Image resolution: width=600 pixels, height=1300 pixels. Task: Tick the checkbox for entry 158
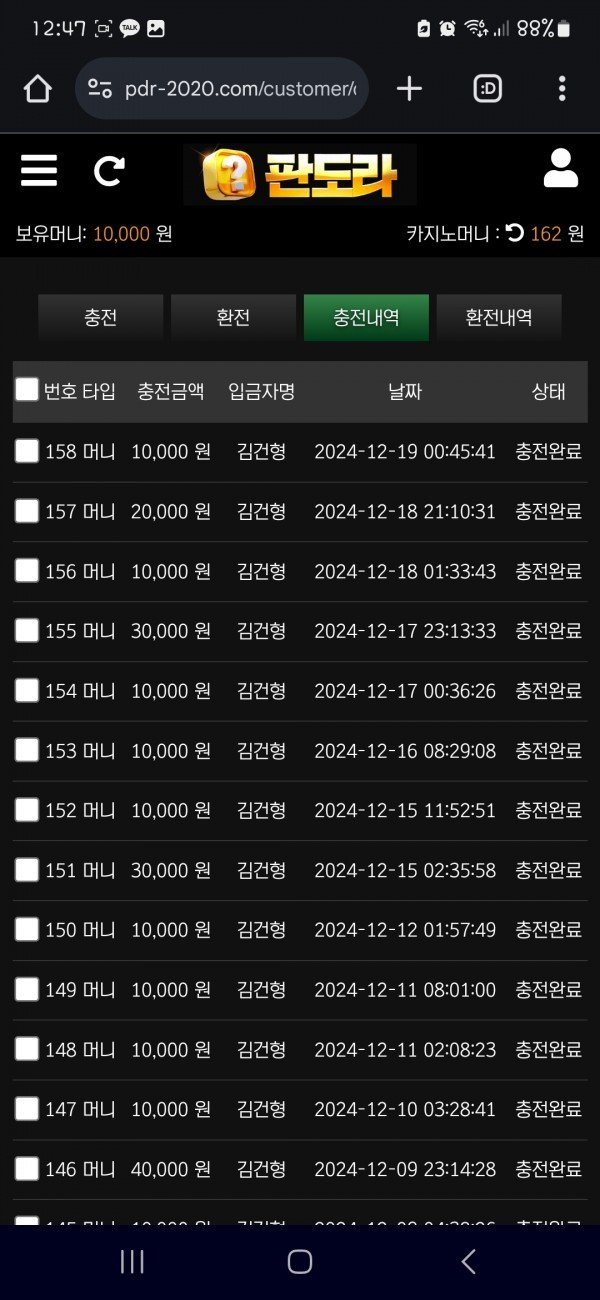coord(27,451)
